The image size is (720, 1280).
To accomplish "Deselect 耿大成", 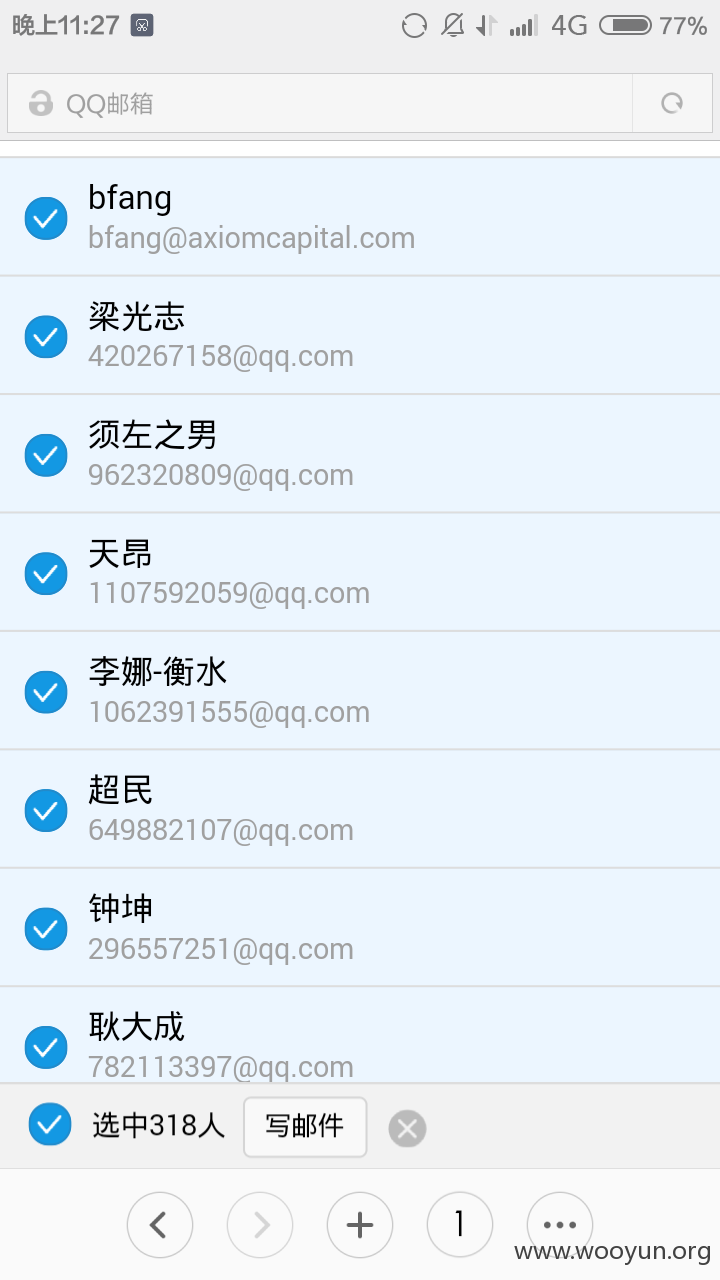I will pyautogui.click(x=46, y=1047).
